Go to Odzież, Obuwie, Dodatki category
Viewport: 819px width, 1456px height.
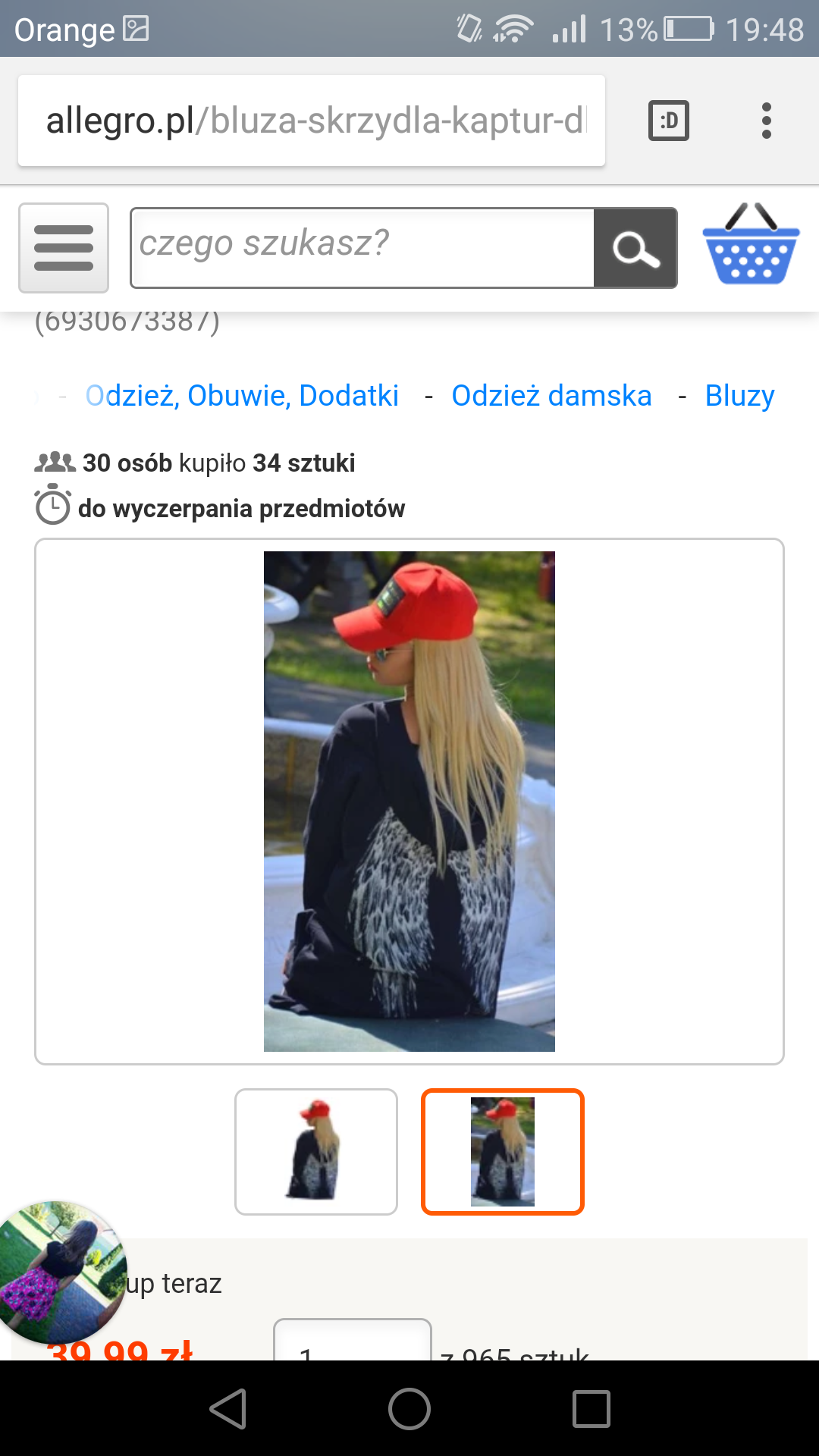[x=242, y=396]
